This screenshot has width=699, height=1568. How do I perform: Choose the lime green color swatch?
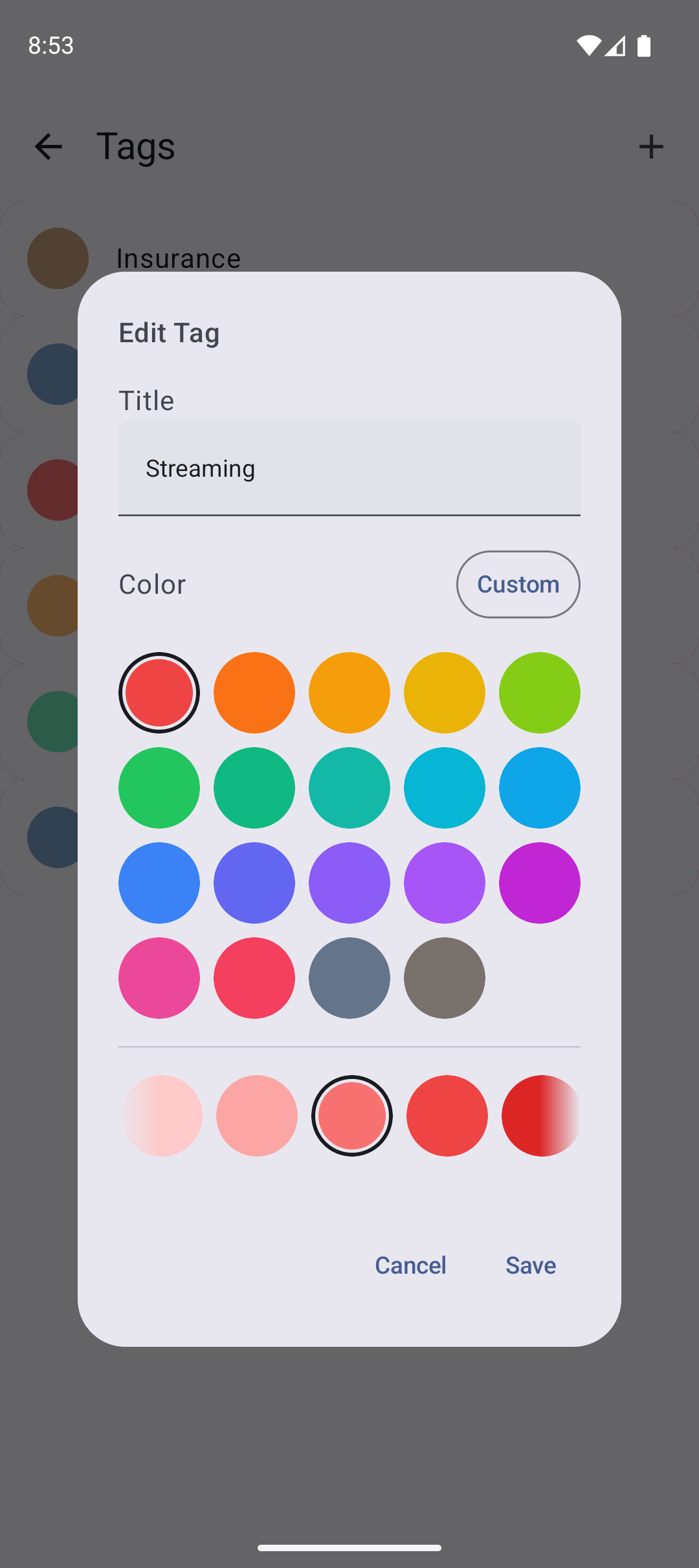coord(539,693)
